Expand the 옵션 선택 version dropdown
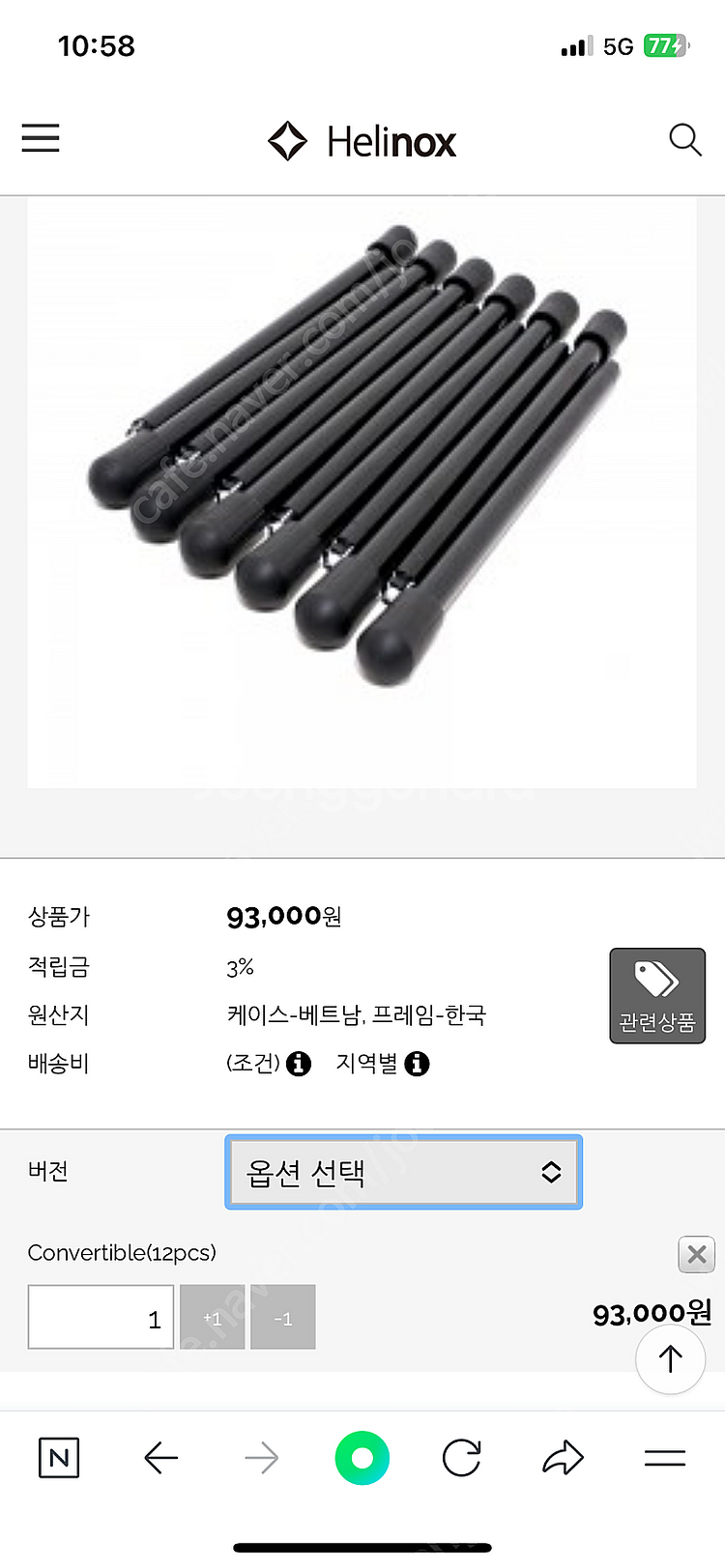This screenshot has height=1568, width=725. (x=403, y=1172)
